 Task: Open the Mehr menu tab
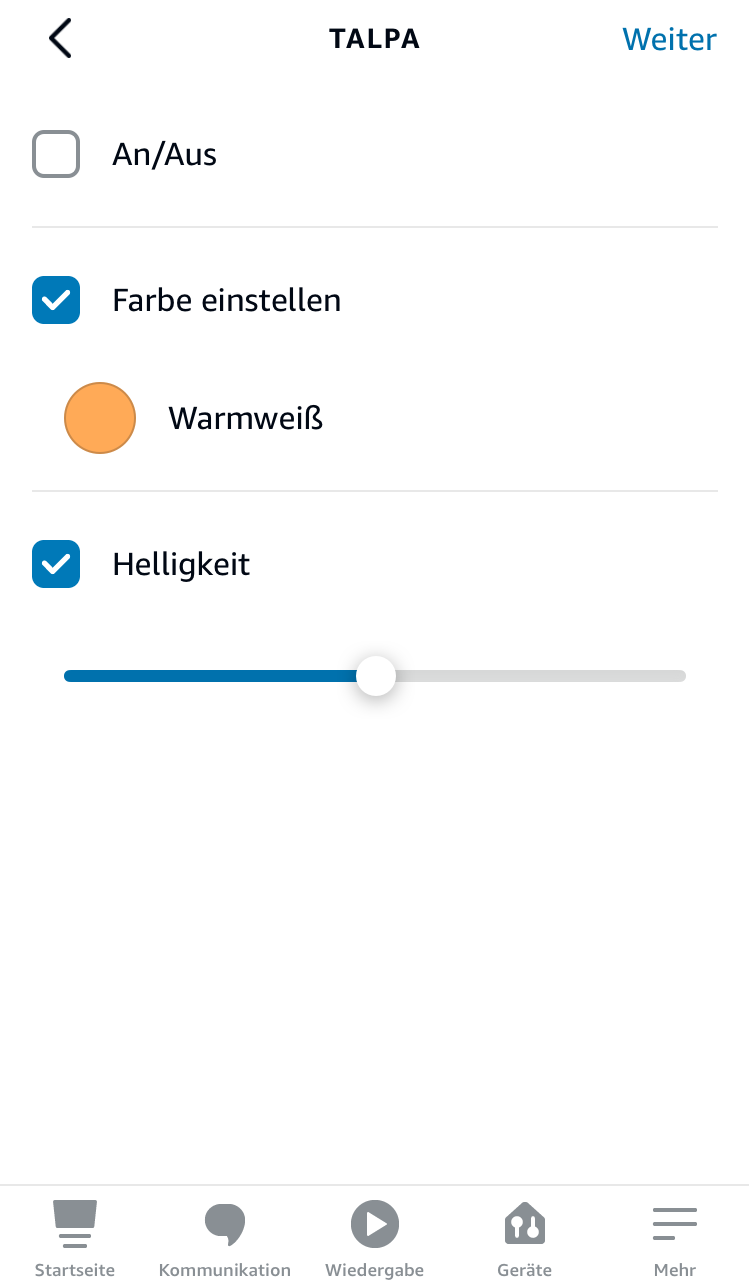[675, 1238]
